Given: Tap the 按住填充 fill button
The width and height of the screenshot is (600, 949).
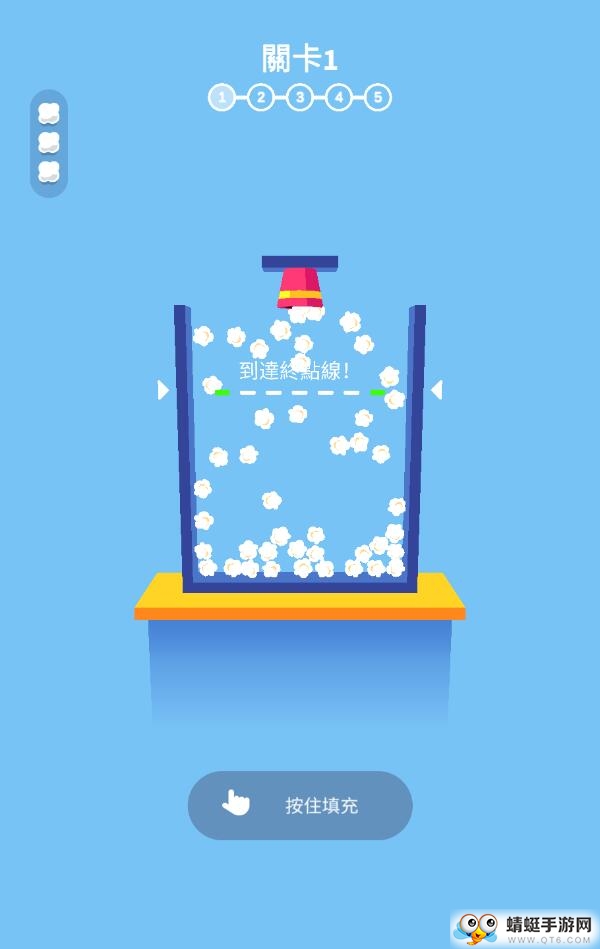Looking at the screenshot, I should [300, 805].
